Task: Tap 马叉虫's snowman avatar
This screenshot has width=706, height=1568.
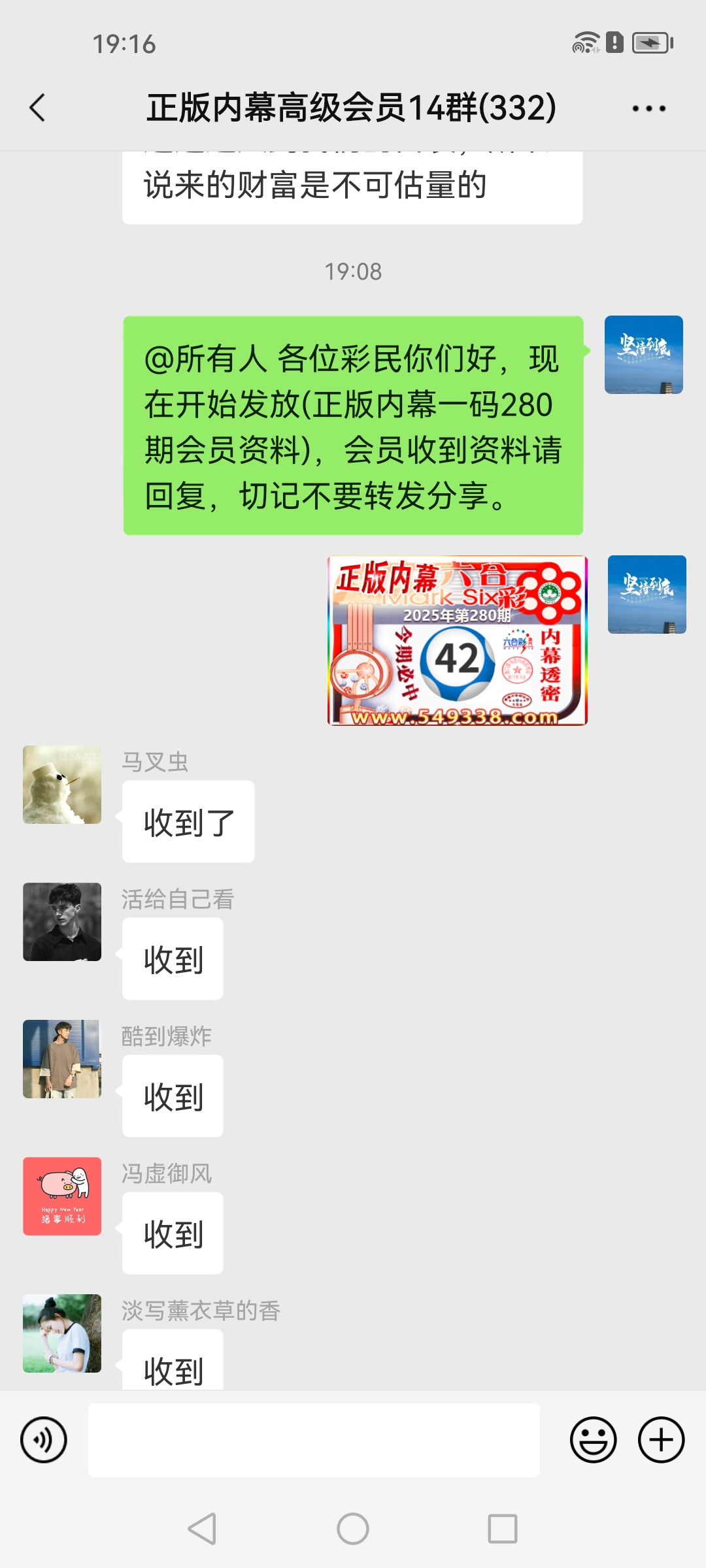Action: [62, 785]
